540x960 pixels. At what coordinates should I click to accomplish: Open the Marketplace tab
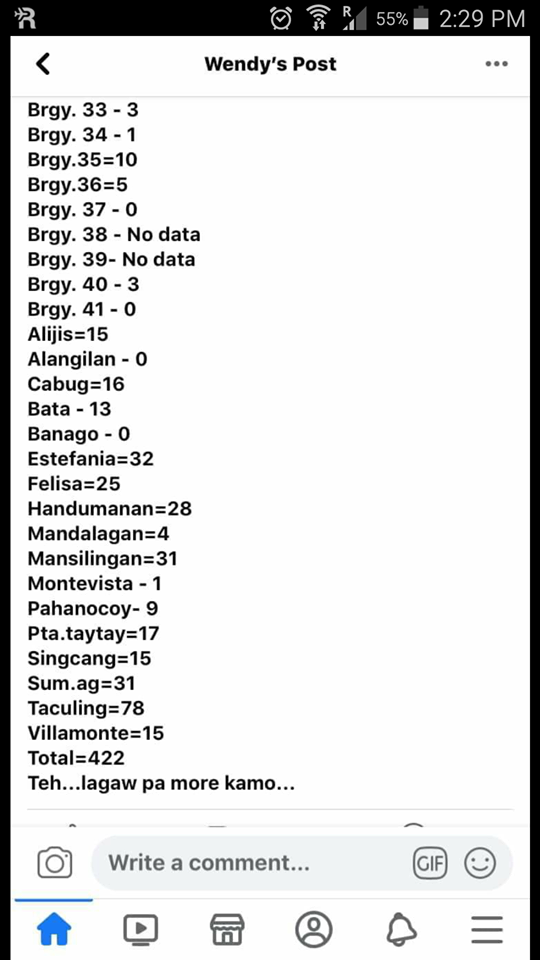tap(227, 929)
